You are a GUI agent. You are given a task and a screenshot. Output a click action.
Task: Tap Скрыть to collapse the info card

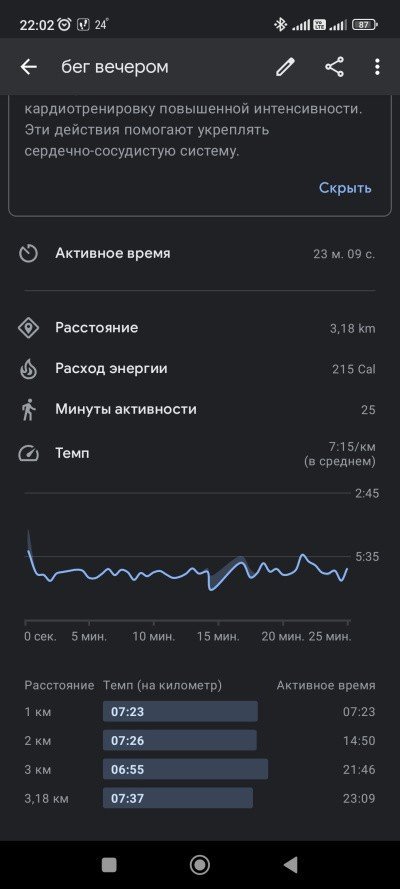(x=344, y=188)
